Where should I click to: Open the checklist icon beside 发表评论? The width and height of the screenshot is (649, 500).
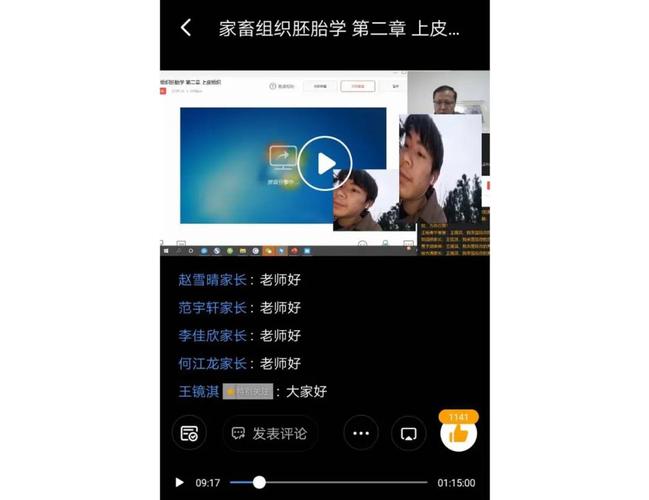[189, 433]
